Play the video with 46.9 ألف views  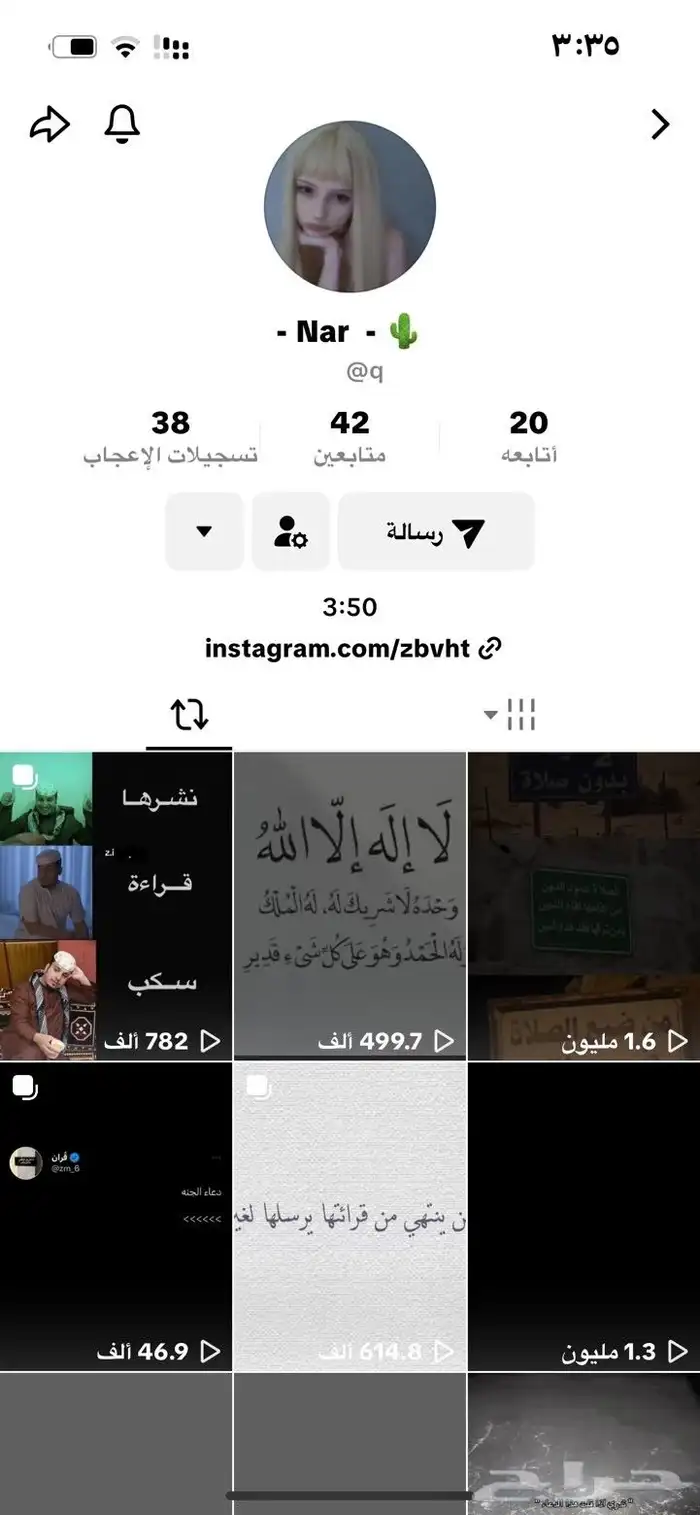pos(116,1215)
